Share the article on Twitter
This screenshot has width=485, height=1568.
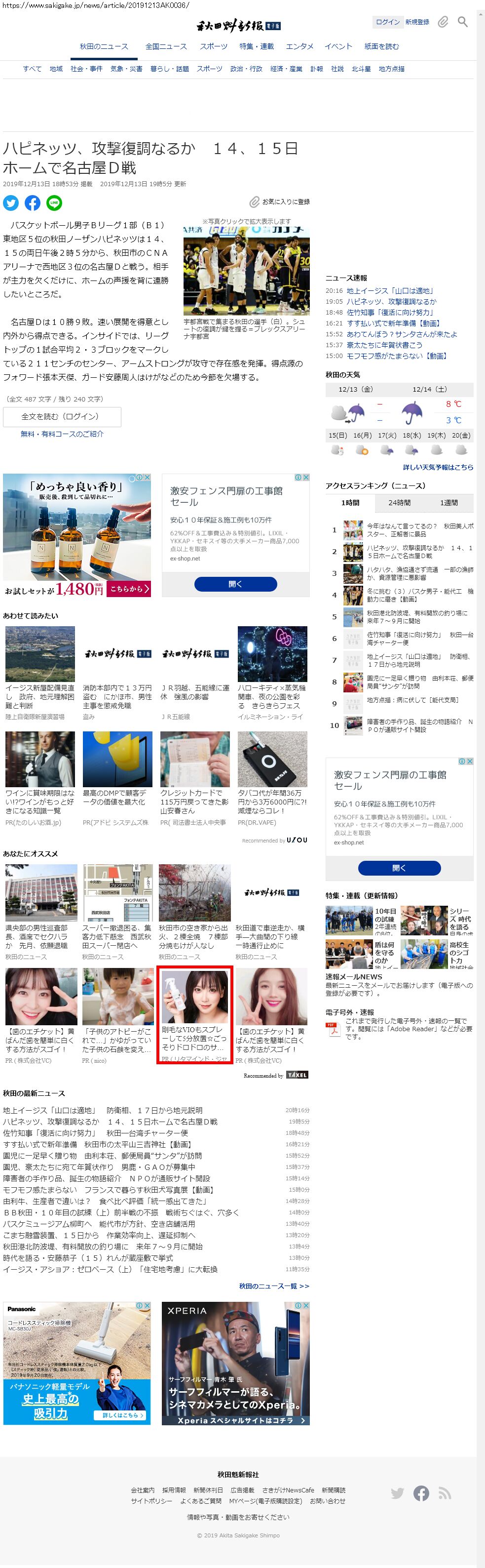[11, 202]
